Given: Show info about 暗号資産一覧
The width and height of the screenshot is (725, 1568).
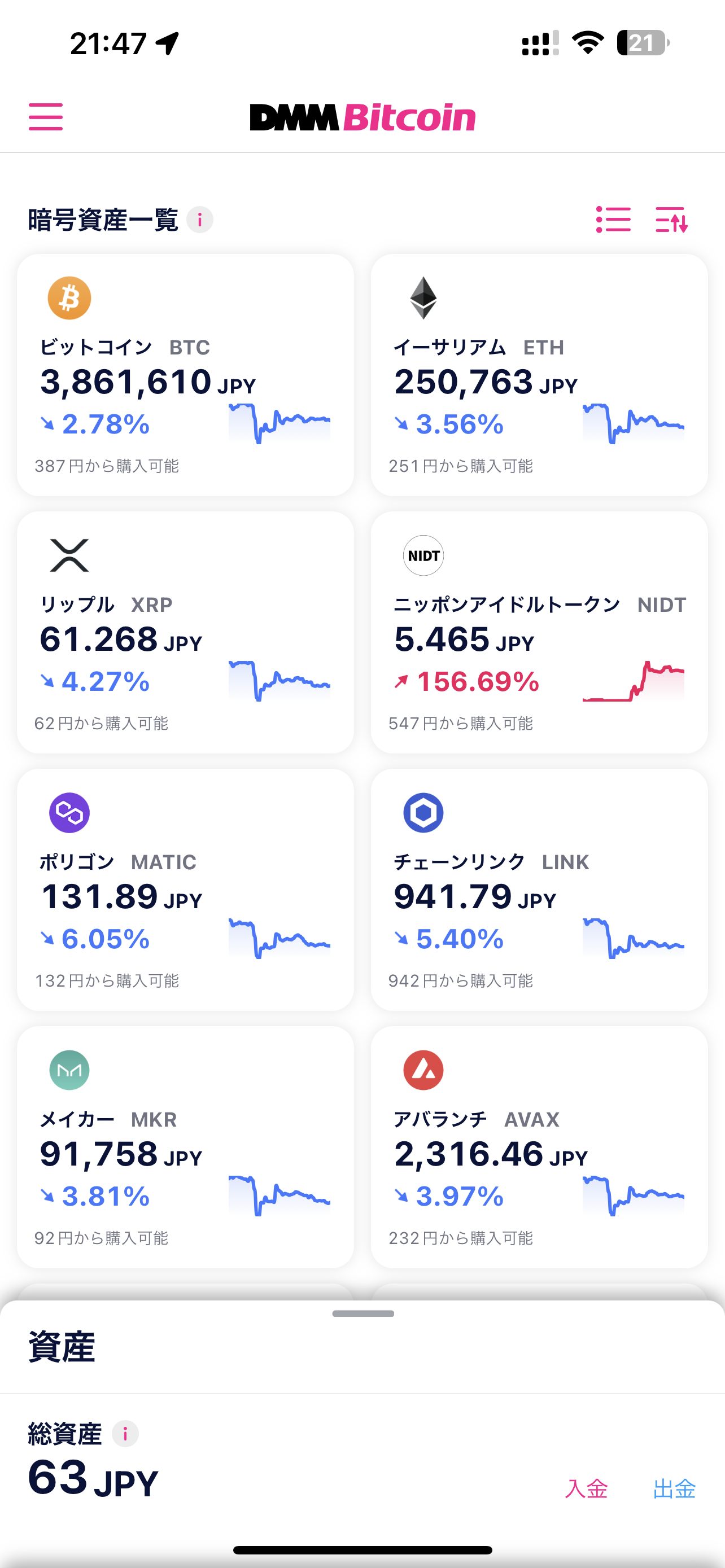Looking at the screenshot, I should pos(200,220).
